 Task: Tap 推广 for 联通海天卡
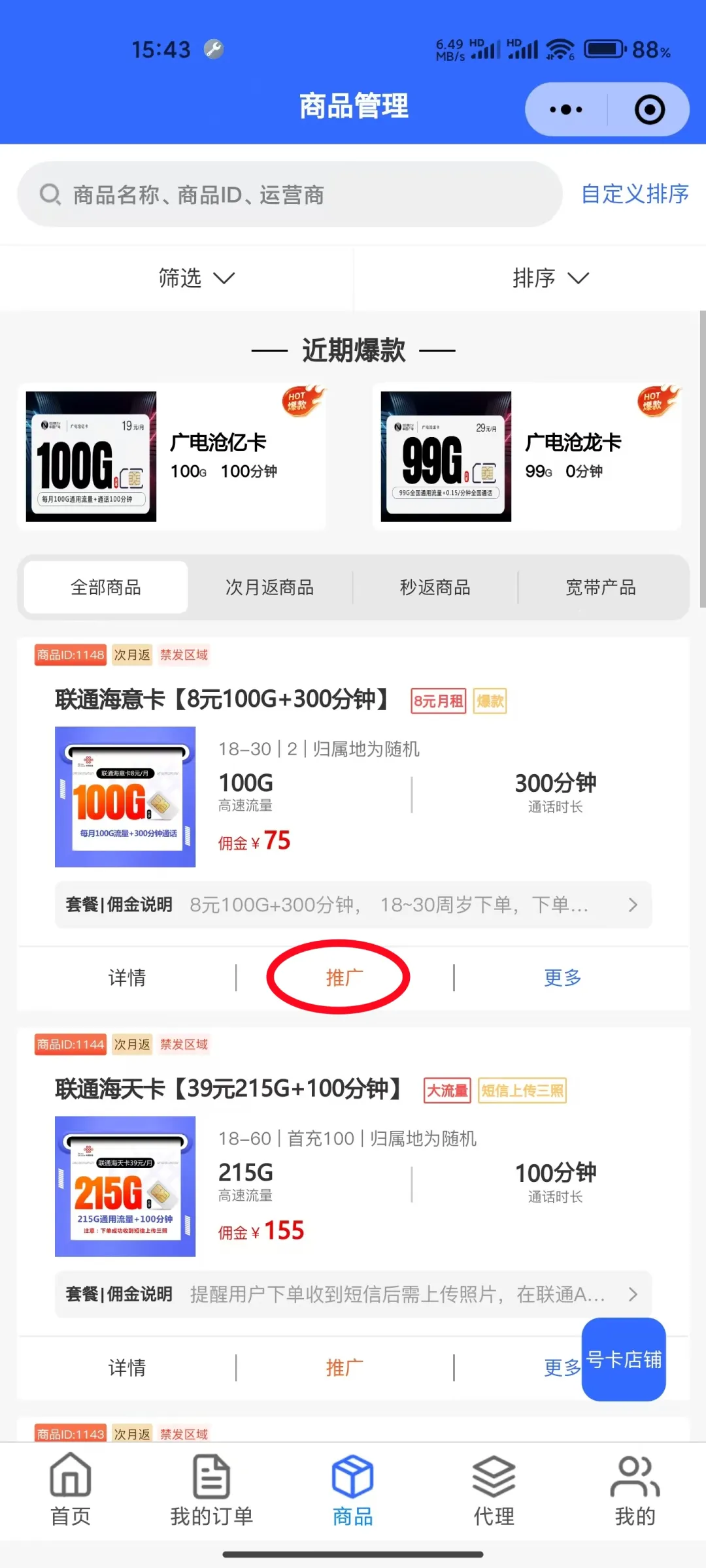click(x=344, y=1367)
